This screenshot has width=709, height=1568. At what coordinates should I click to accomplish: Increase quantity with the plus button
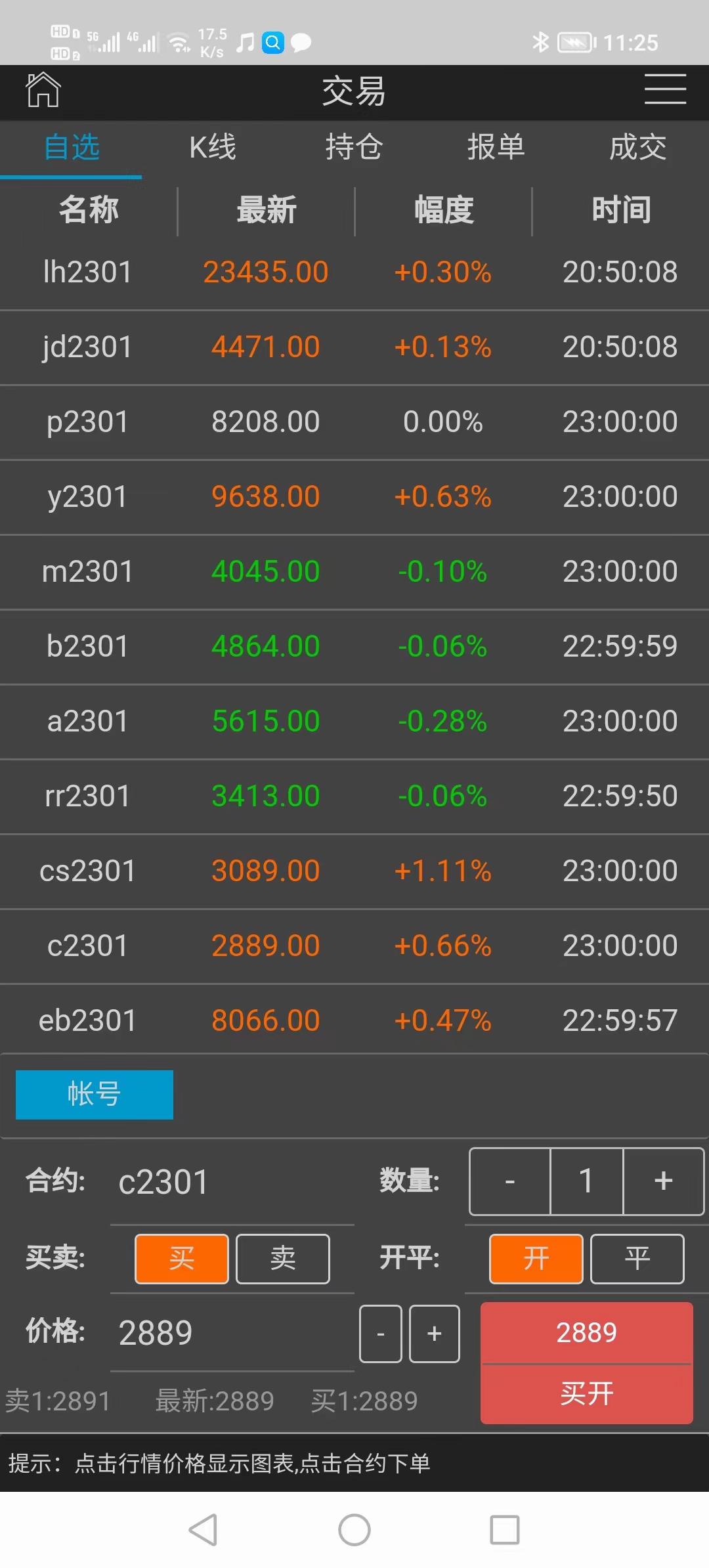click(x=664, y=1181)
